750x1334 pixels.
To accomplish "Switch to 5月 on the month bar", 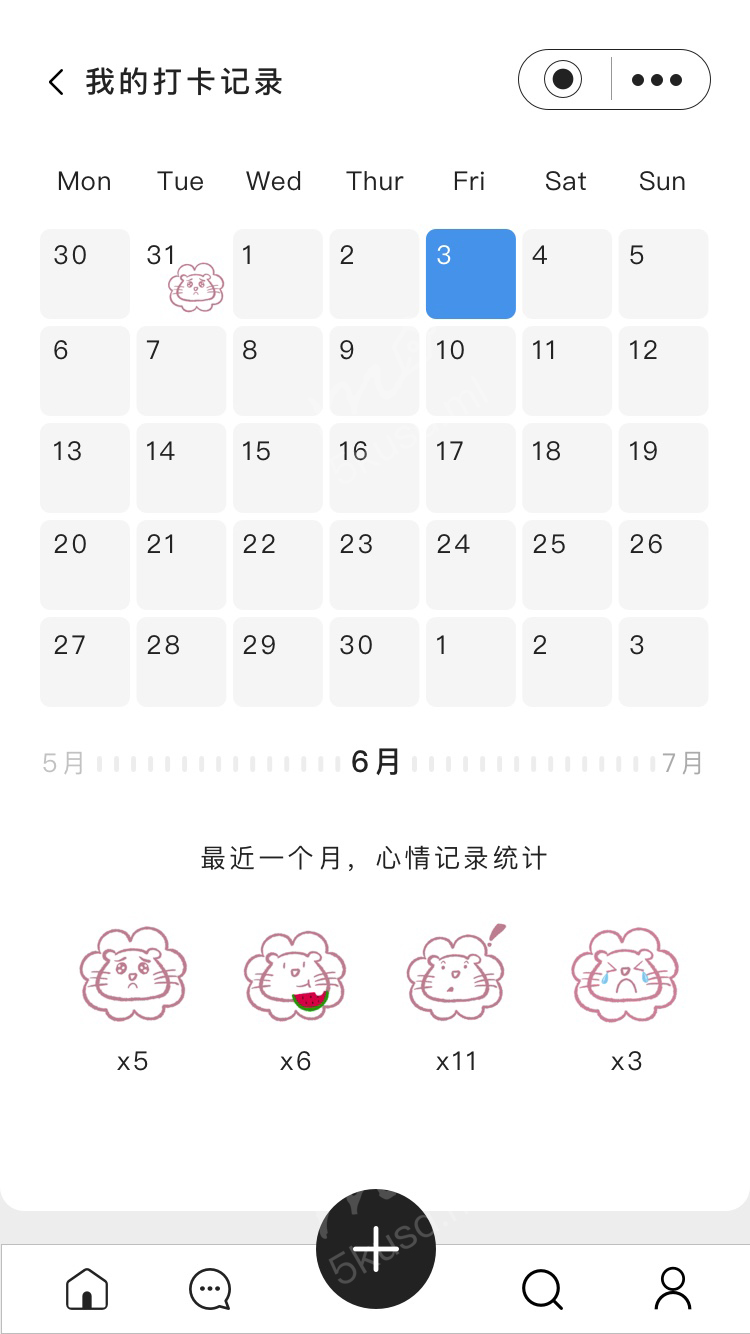I will (x=63, y=764).
